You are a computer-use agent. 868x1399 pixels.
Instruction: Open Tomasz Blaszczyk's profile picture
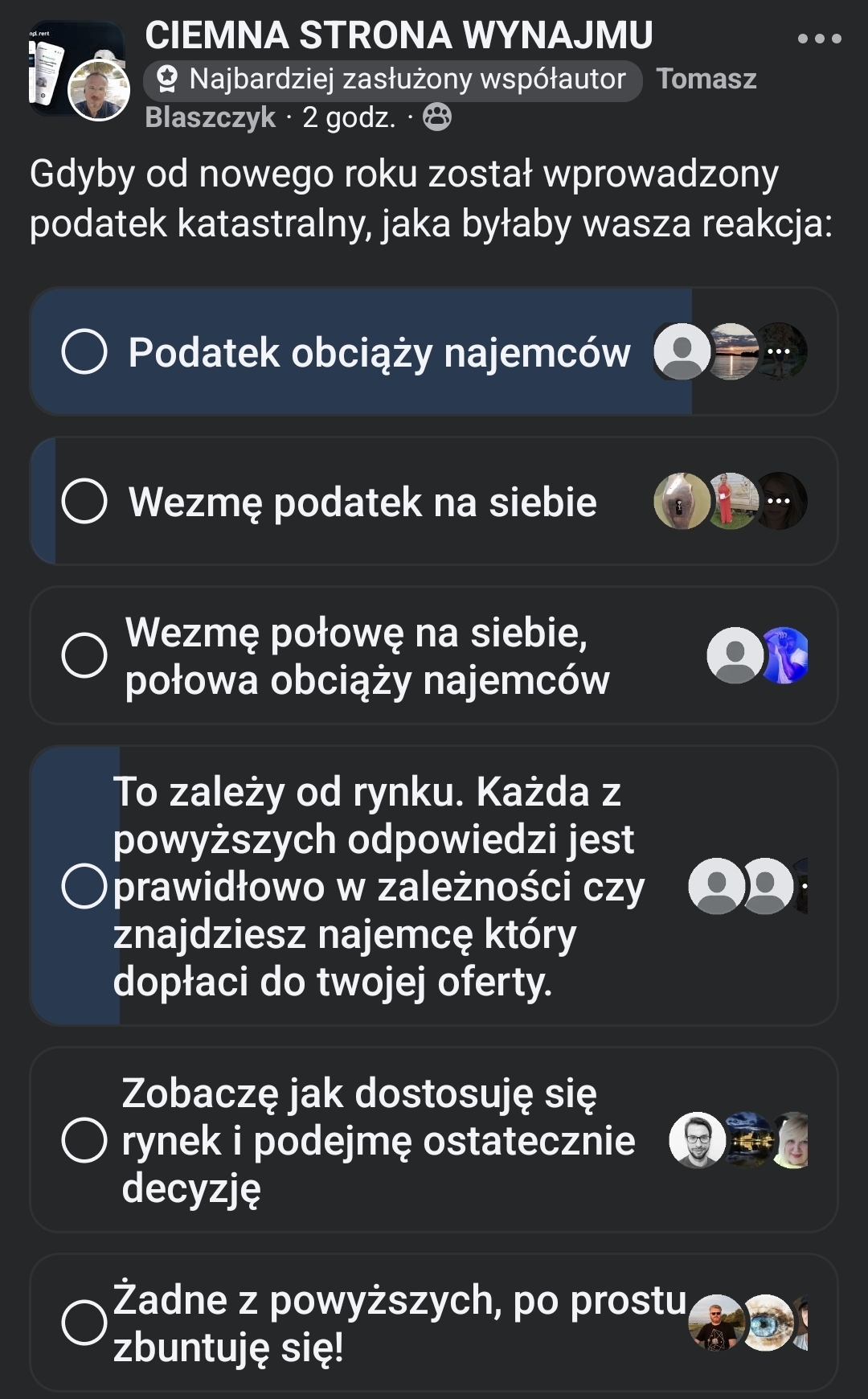click(99, 91)
